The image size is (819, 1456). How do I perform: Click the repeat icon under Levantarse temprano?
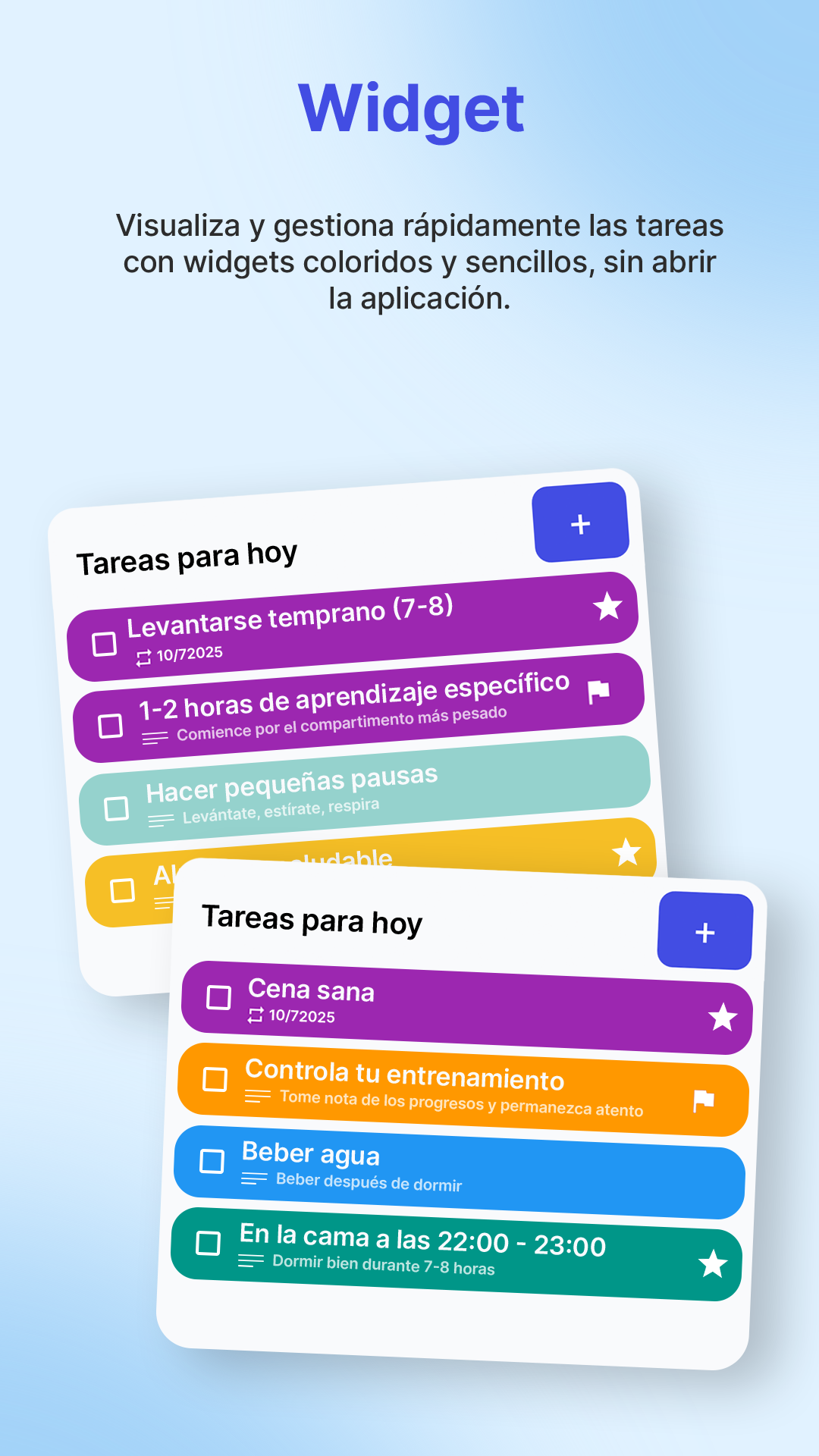click(144, 657)
